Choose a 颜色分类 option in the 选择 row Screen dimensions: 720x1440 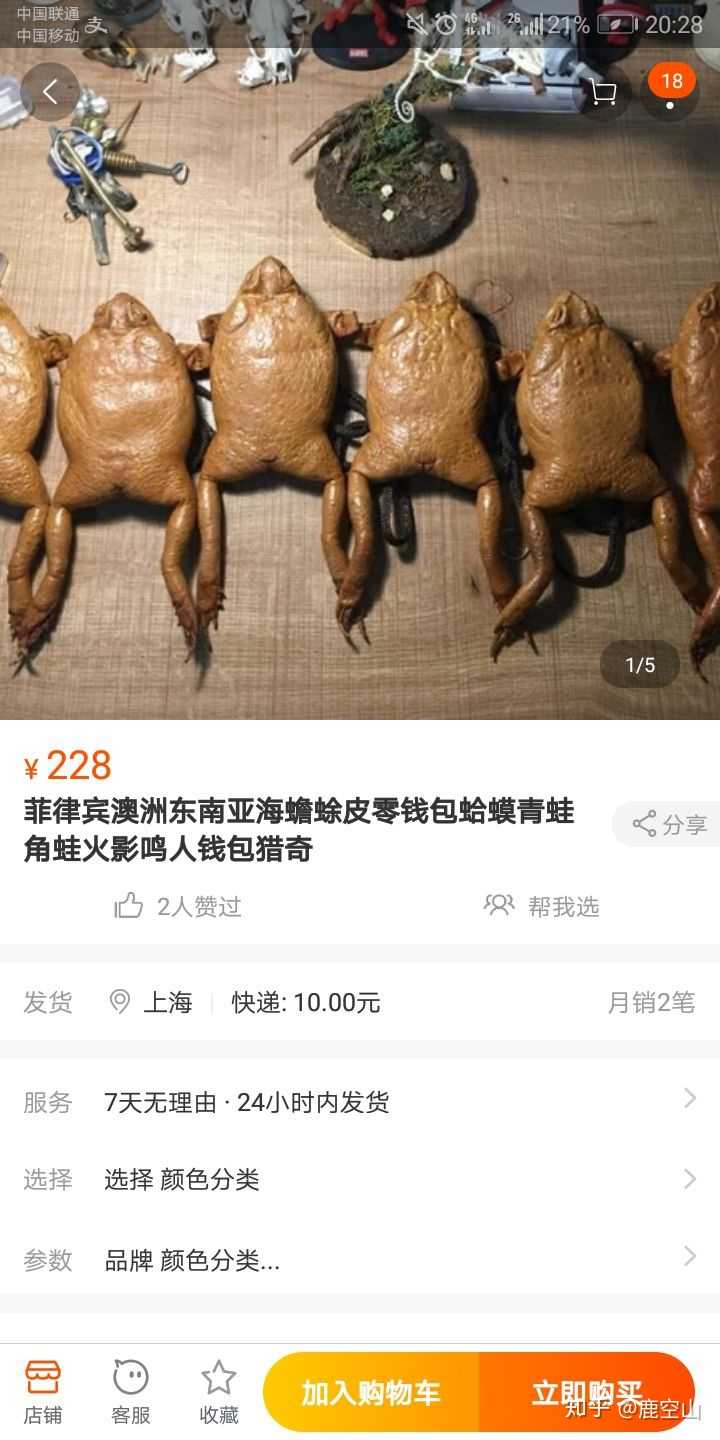tap(360, 1180)
